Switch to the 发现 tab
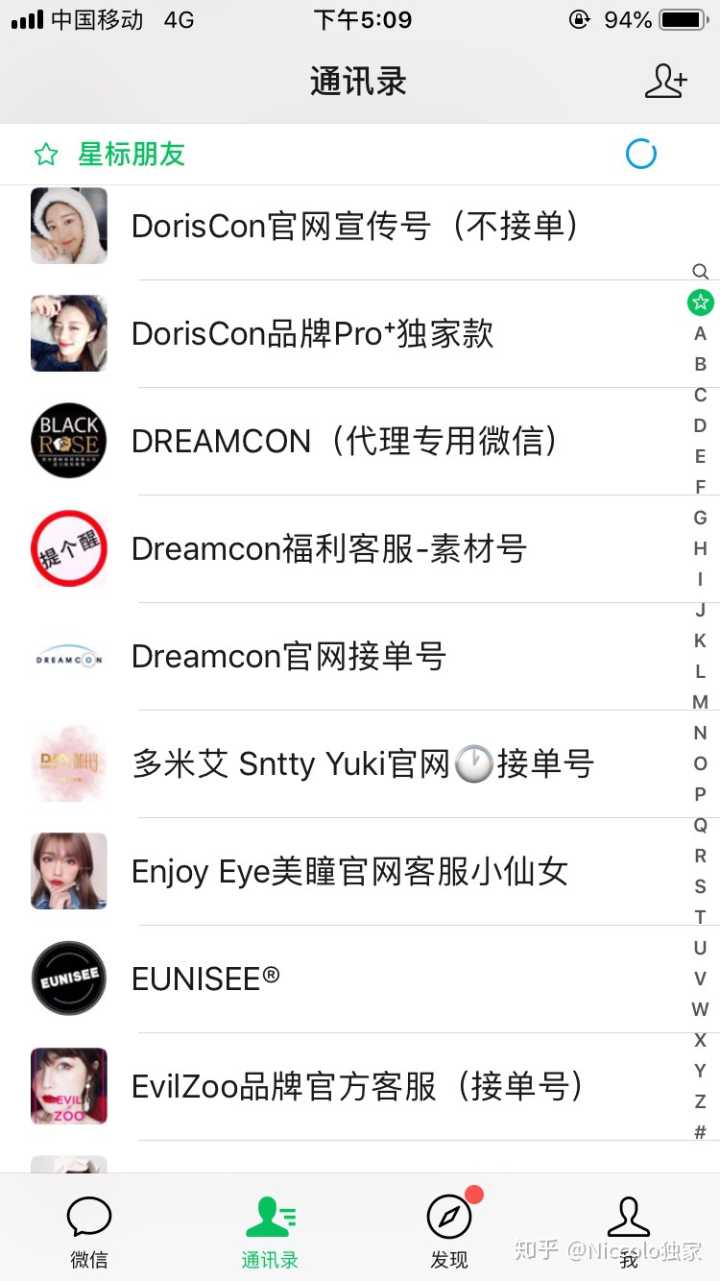Viewport: 720px width, 1281px height. tap(449, 1232)
